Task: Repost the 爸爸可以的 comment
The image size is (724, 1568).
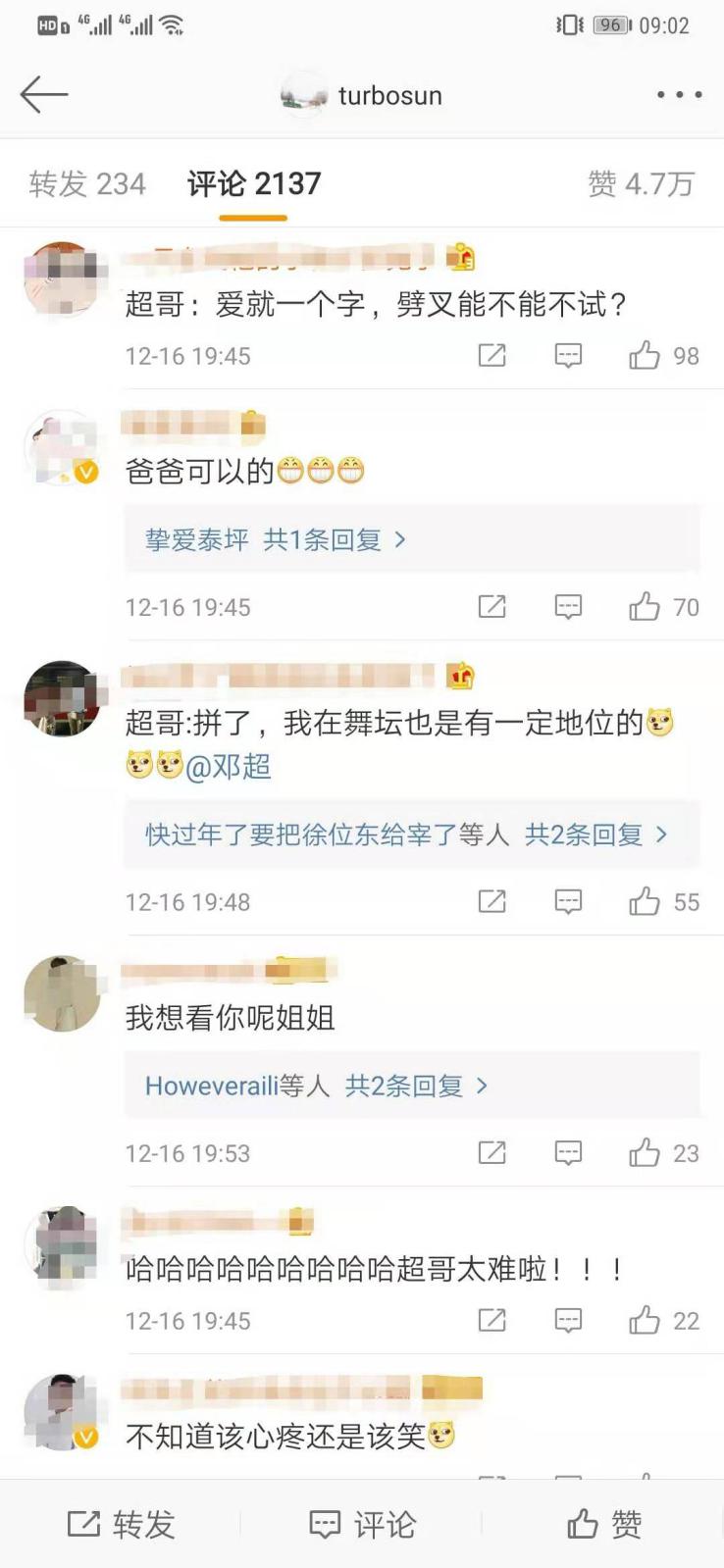Action: click(x=491, y=608)
